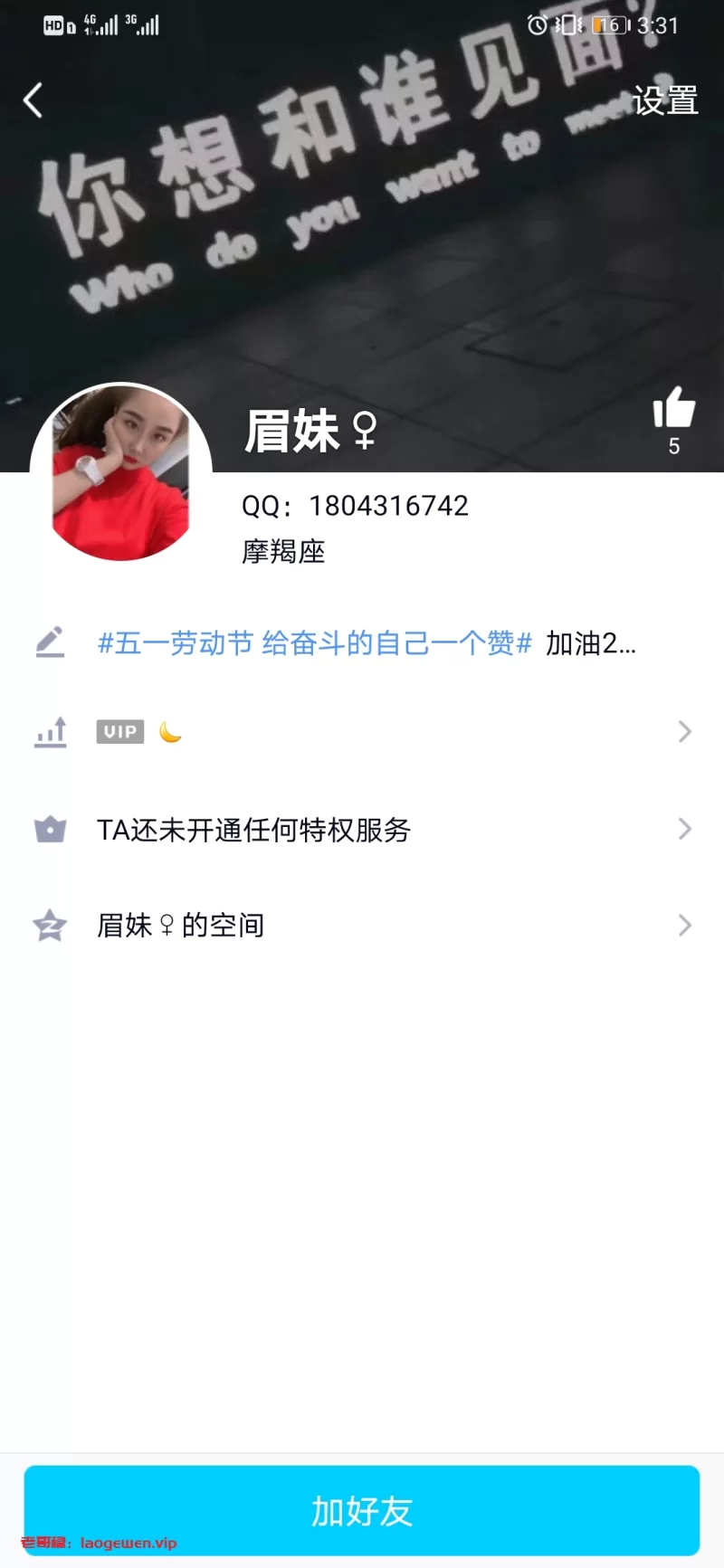Viewport: 724px width, 1568px height.
Task: Open 设置 (settings) at the top right
Action: click(x=665, y=100)
